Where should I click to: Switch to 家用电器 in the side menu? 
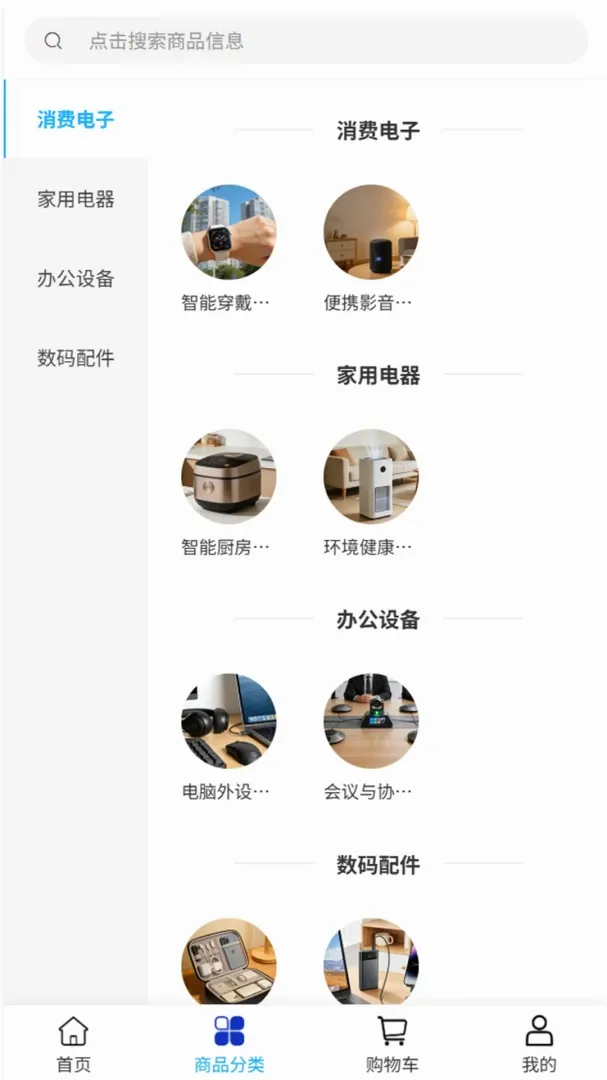75,199
